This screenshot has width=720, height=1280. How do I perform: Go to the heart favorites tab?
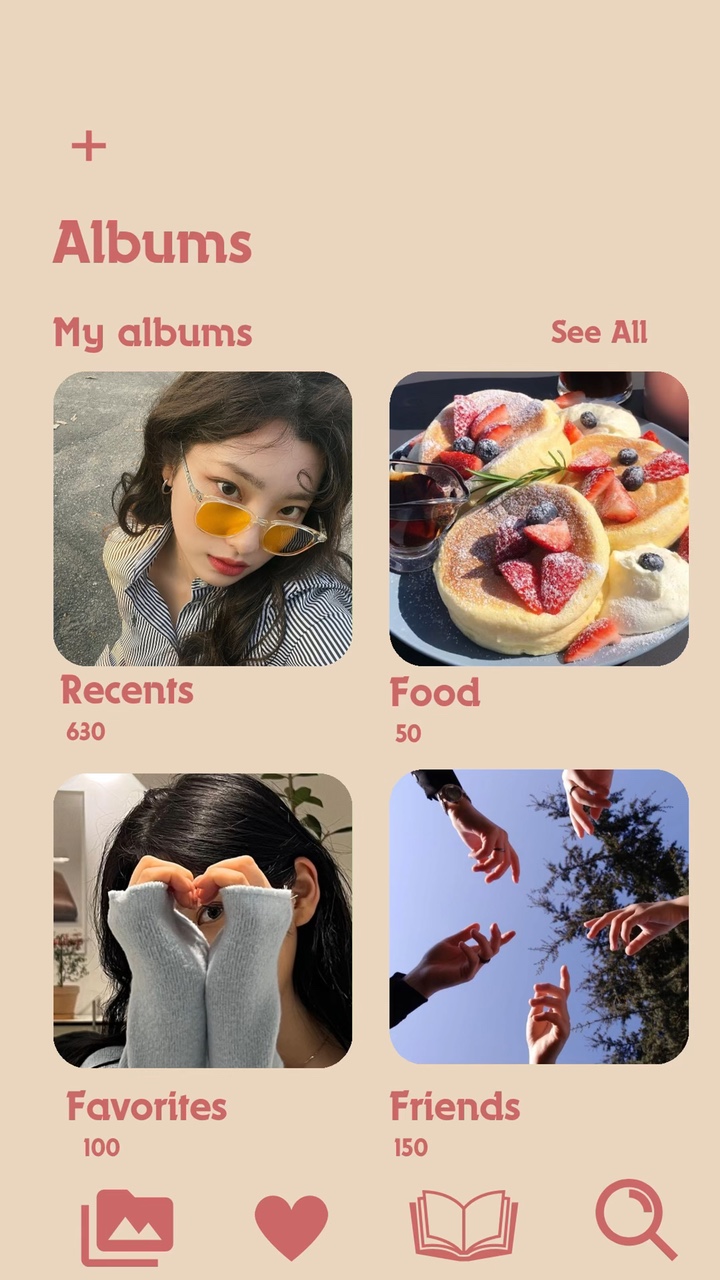point(291,1227)
